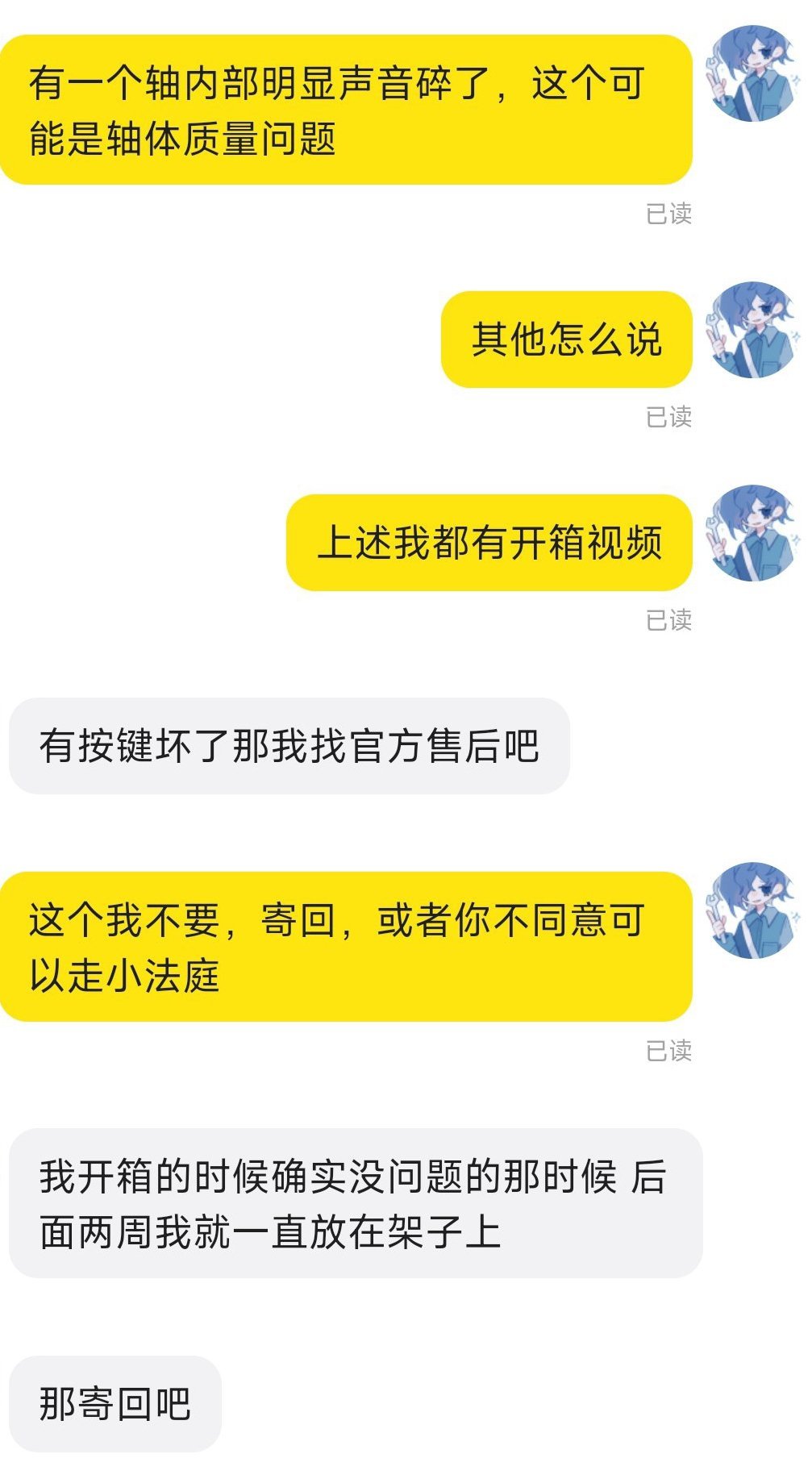The width and height of the screenshot is (812, 1483).
Task: Open profile avatar beside '这个我不要，寄回' message
Action: coord(753,910)
